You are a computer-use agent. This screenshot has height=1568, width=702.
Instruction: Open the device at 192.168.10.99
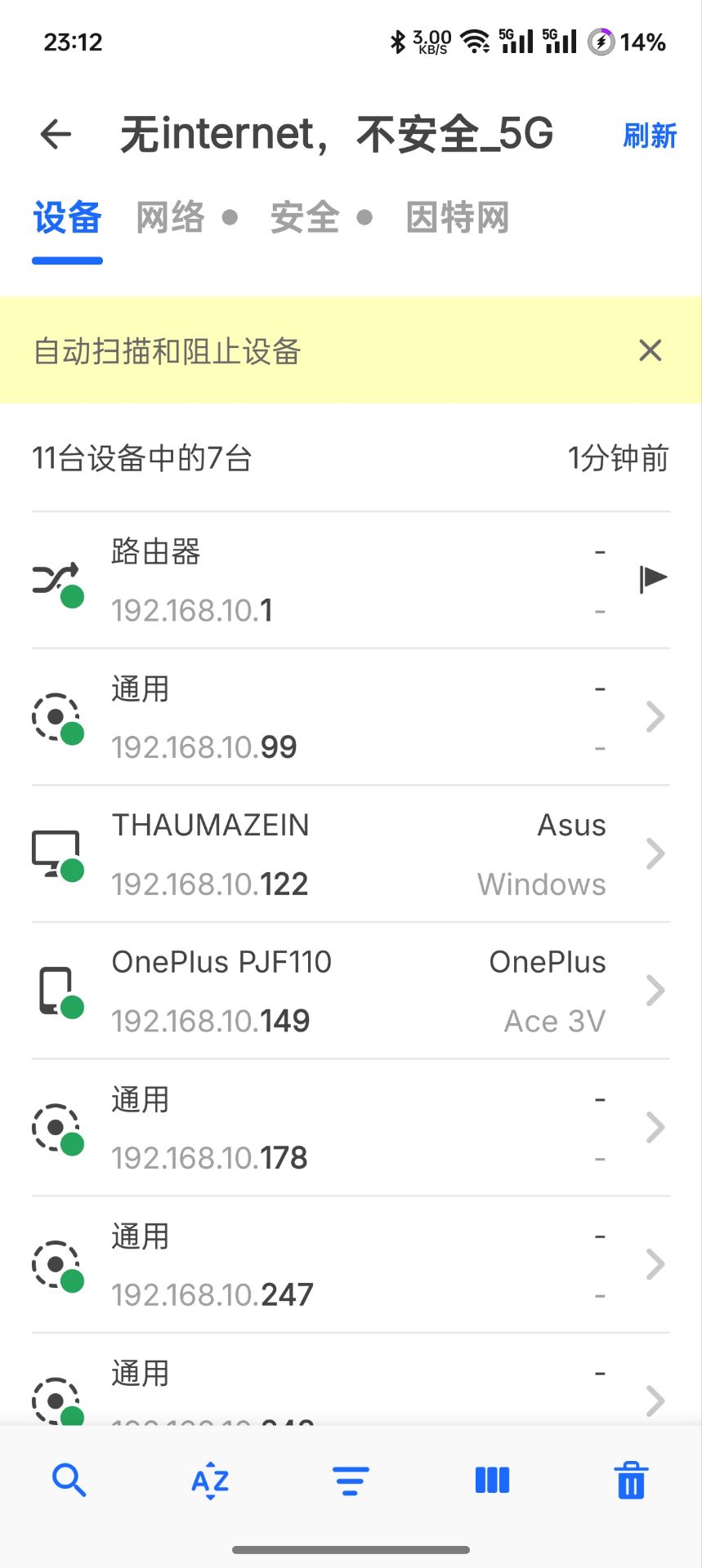pyautogui.click(x=327, y=718)
